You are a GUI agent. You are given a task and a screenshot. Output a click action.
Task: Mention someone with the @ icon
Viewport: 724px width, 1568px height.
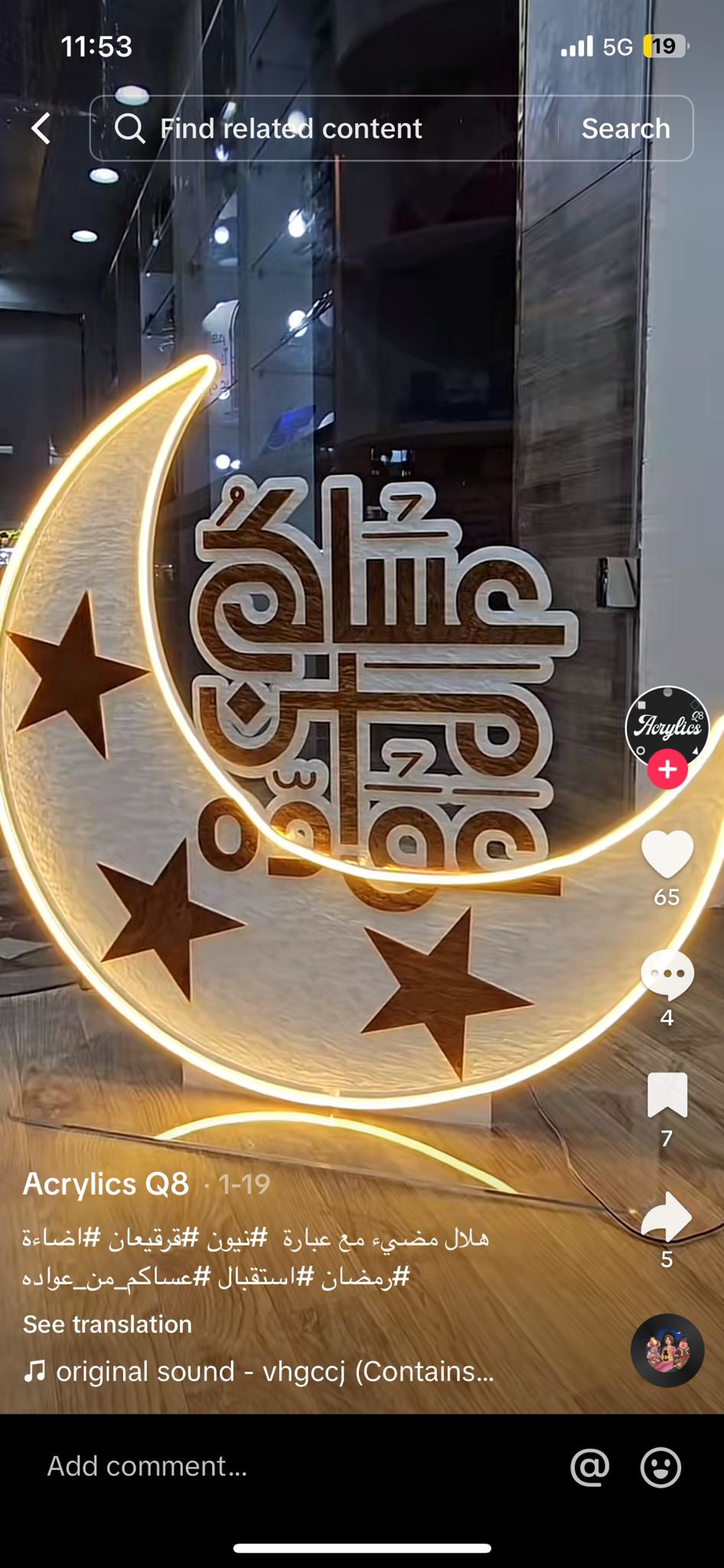[x=589, y=1466]
